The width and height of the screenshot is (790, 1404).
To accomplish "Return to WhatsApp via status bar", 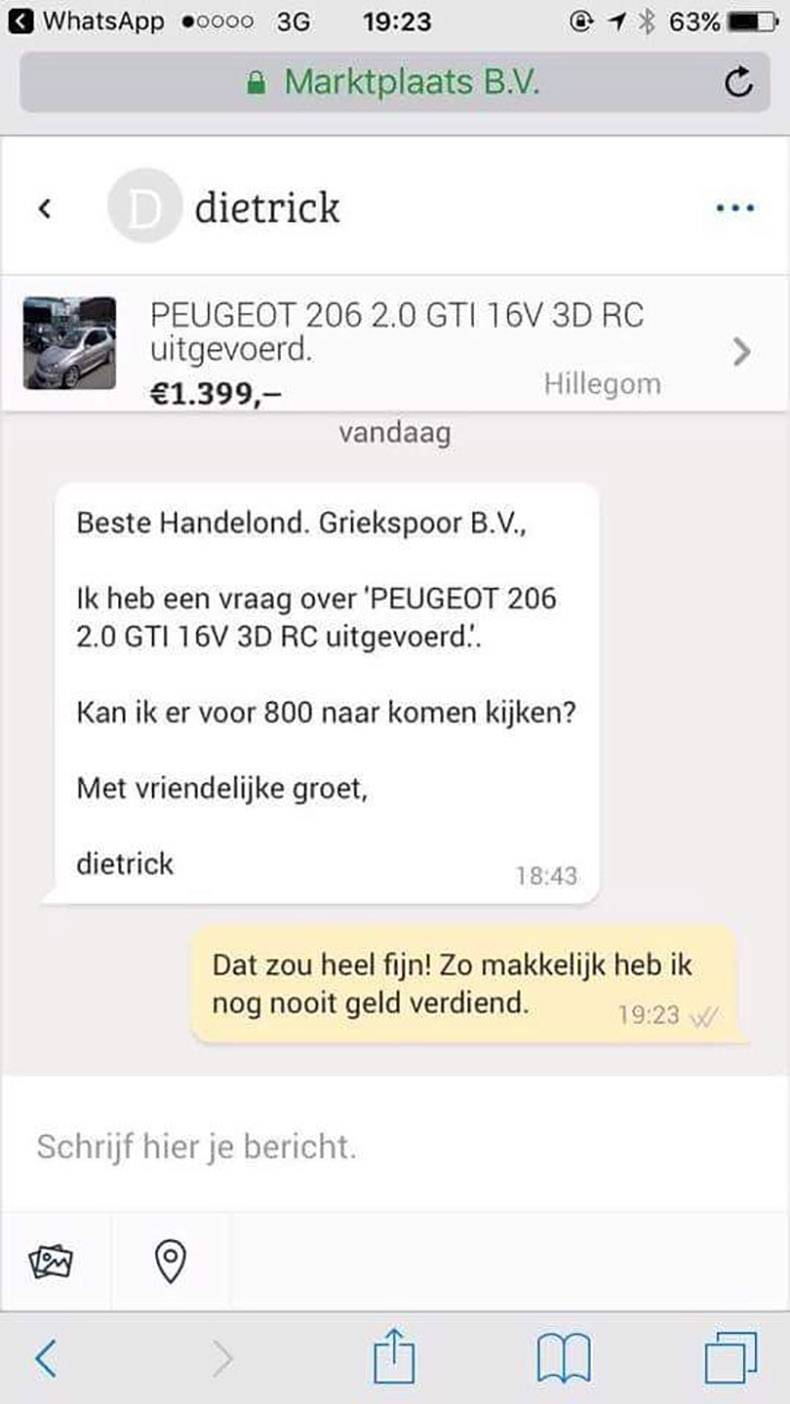I will (85, 22).
